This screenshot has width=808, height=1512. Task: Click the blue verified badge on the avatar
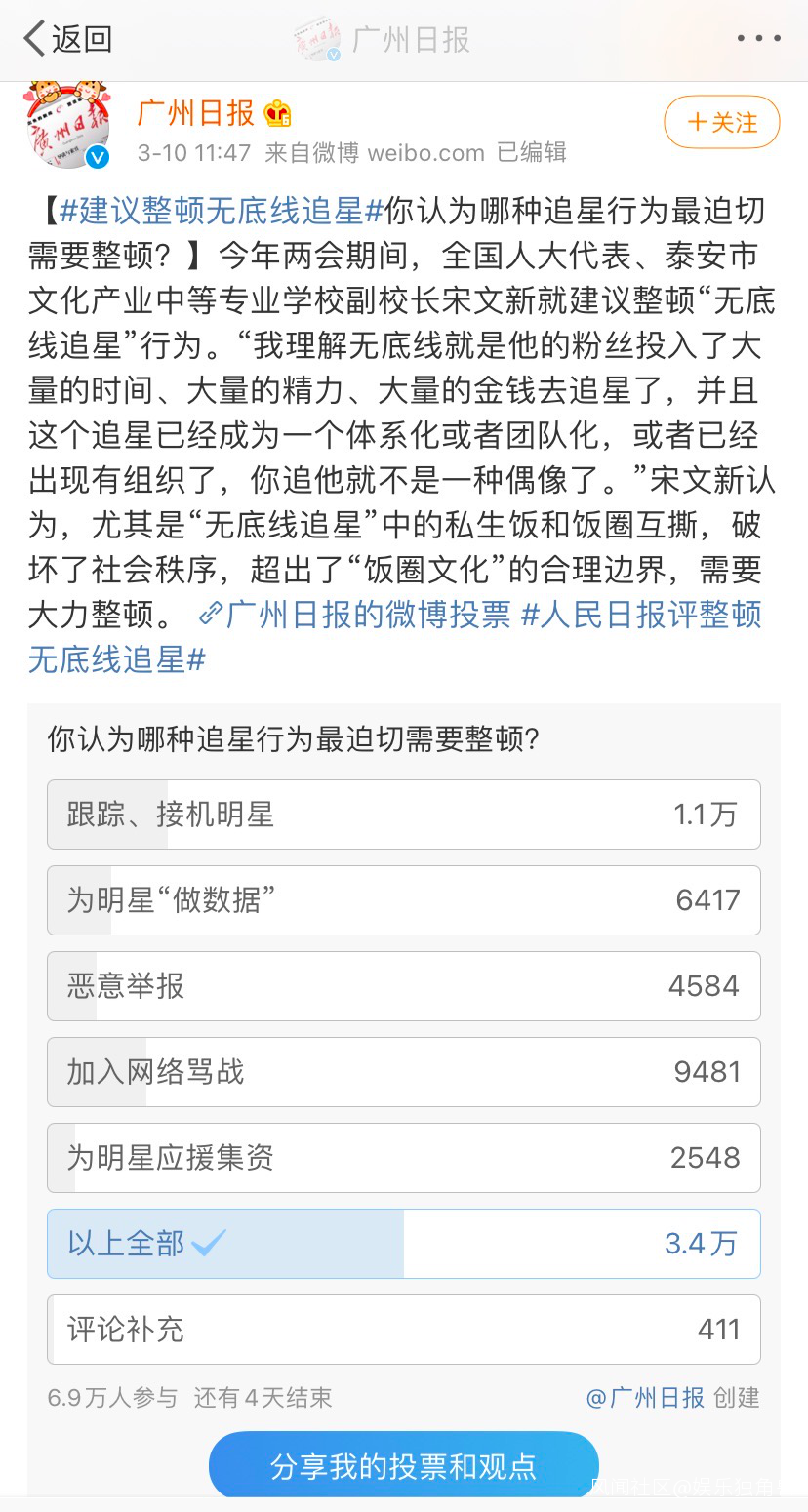coord(97,154)
